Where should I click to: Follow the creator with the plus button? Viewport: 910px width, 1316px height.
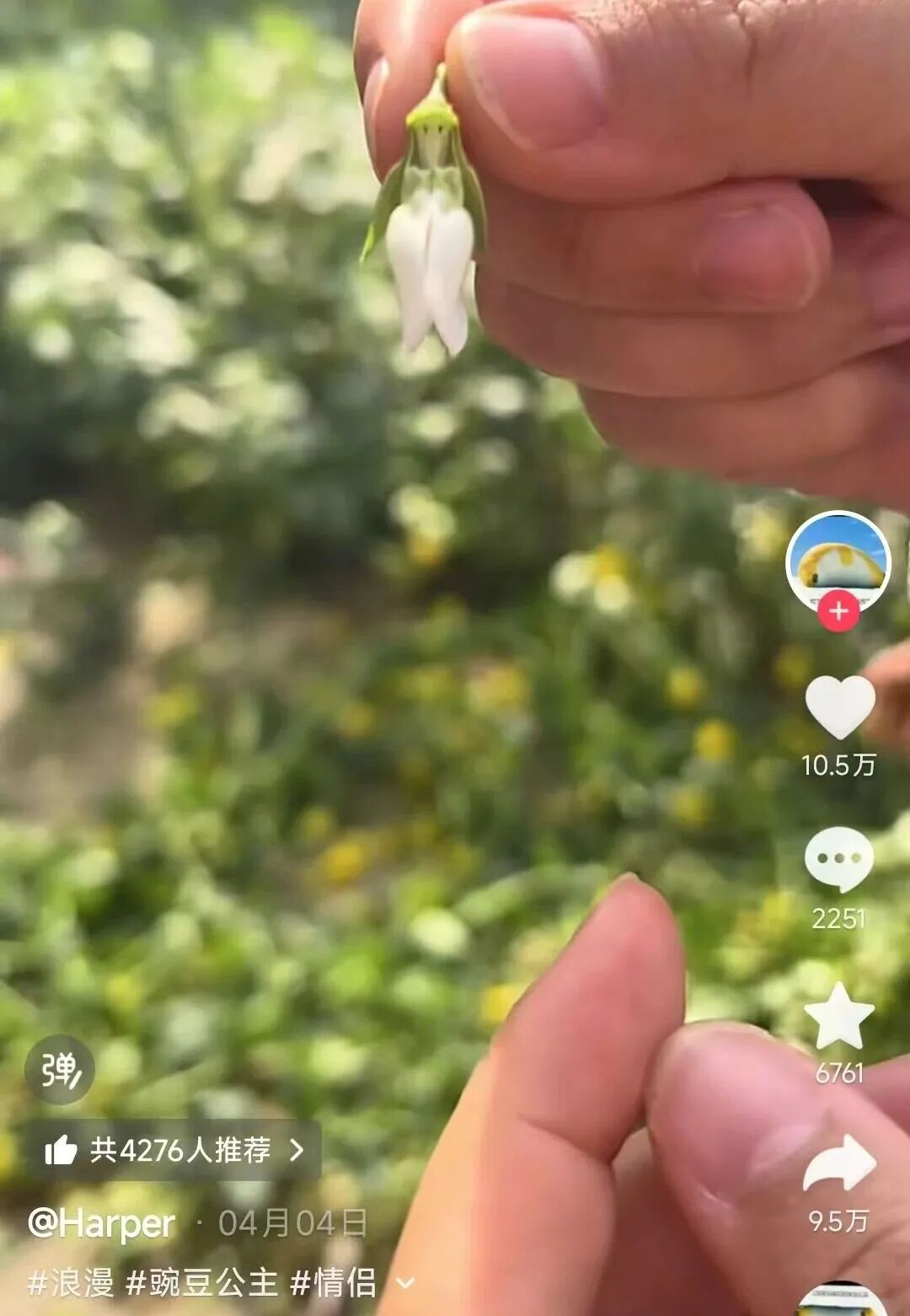pos(838,611)
